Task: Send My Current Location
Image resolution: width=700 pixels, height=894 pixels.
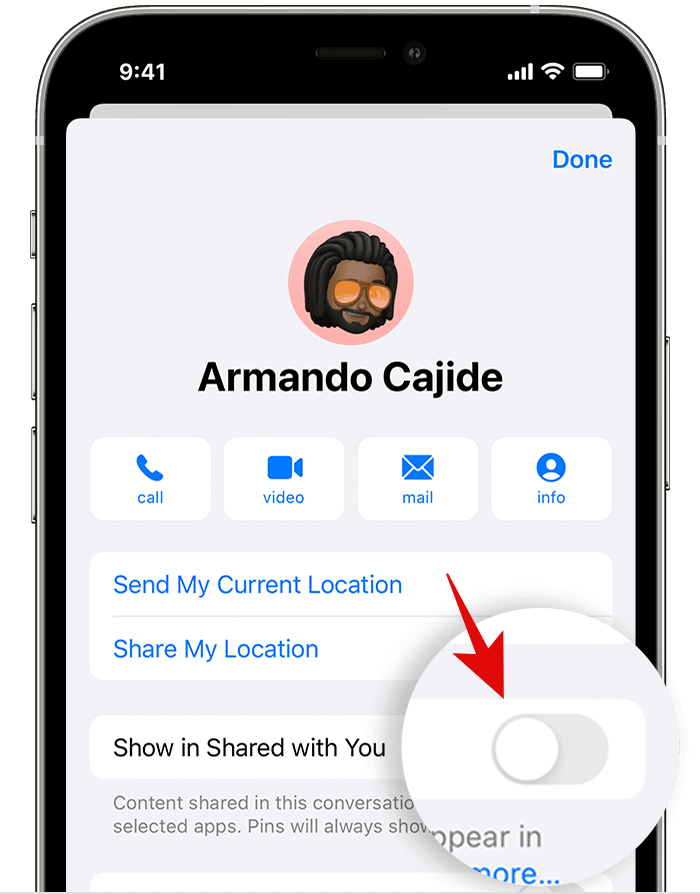Action: click(x=257, y=585)
